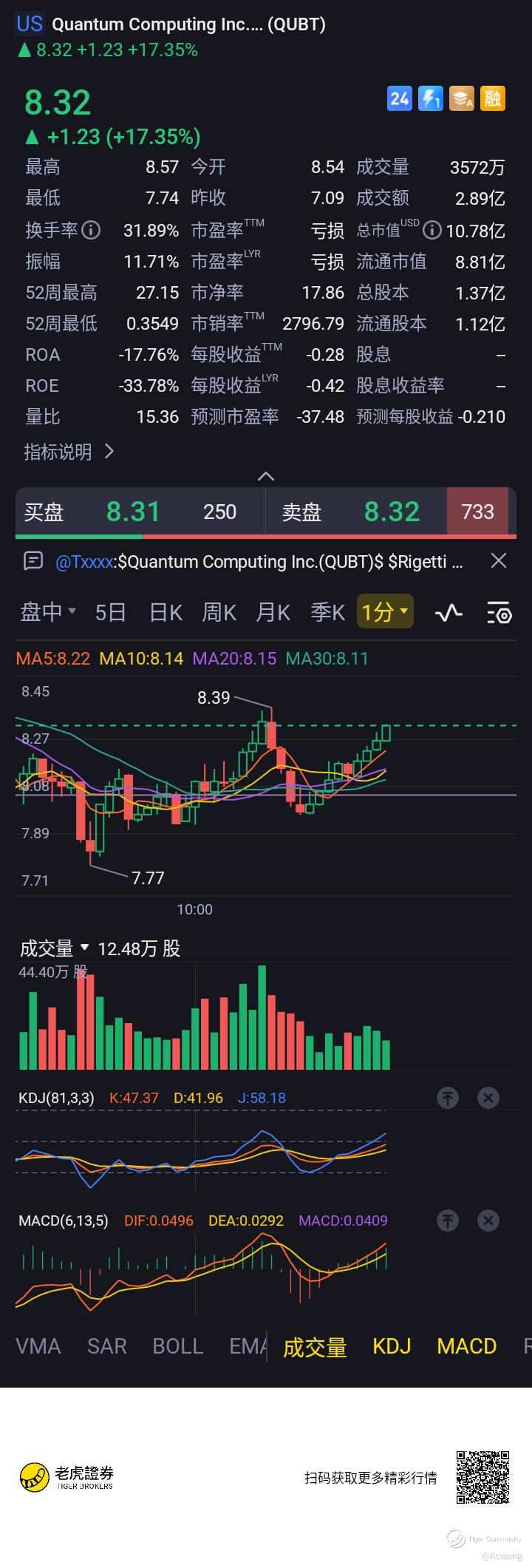Select the 周K chart tab

tap(219, 612)
